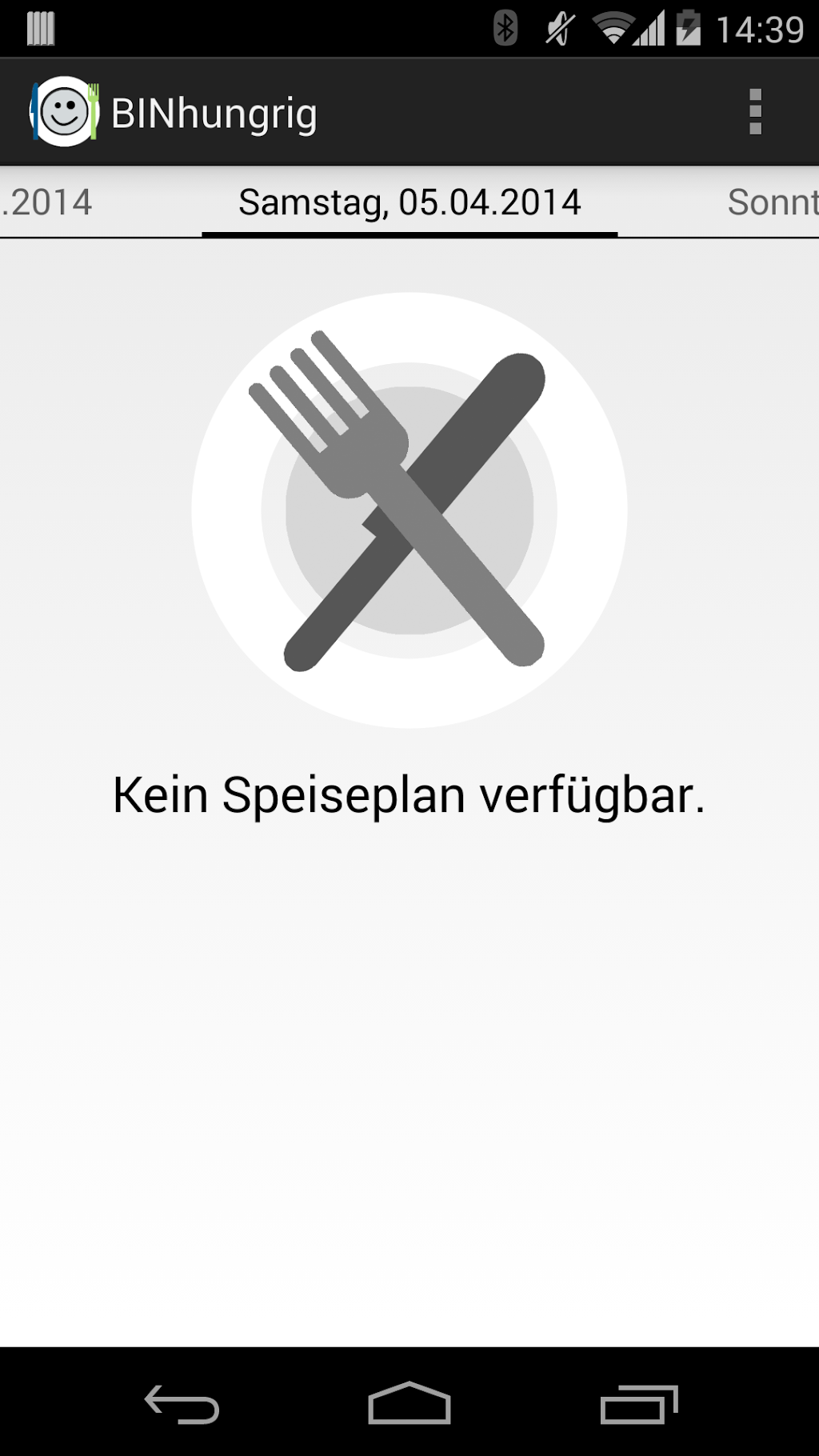819x1456 pixels.
Task: Switch to the Sonntag date tab
Action: (773, 202)
